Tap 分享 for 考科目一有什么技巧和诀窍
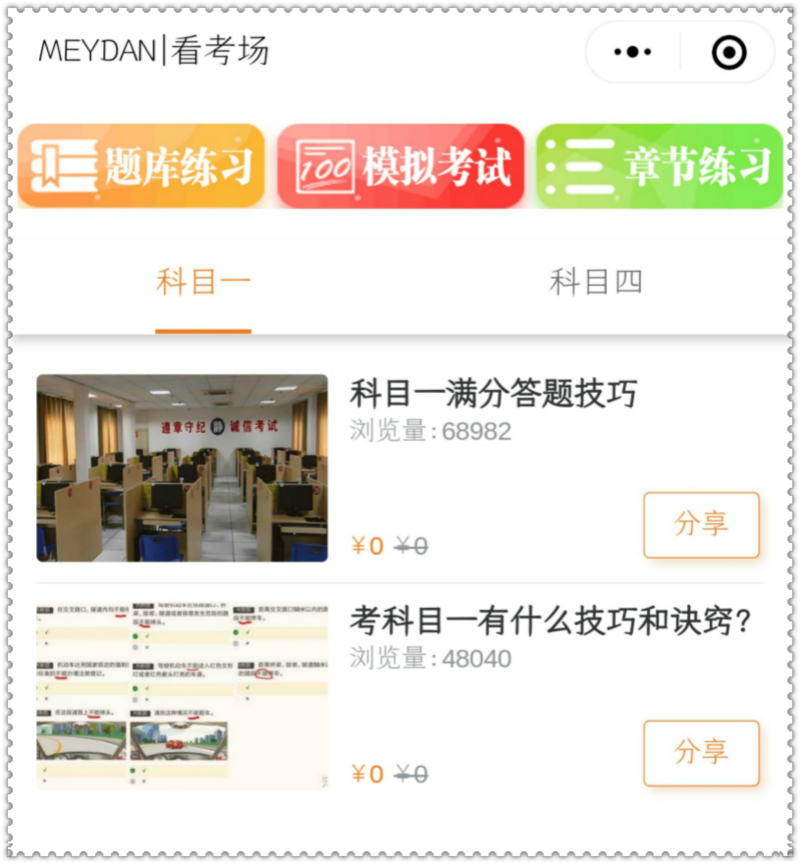The image size is (800, 864). (701, 752)
